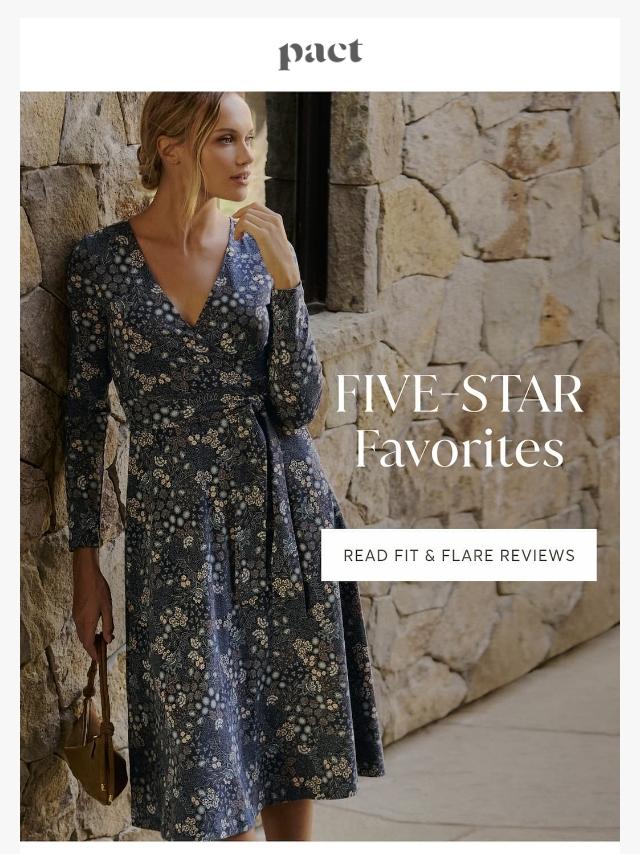The width and height of the screenshot is (640, 854).
Task: Open the Read Fit & Flare Reviews button
Action: pos(459,555)
